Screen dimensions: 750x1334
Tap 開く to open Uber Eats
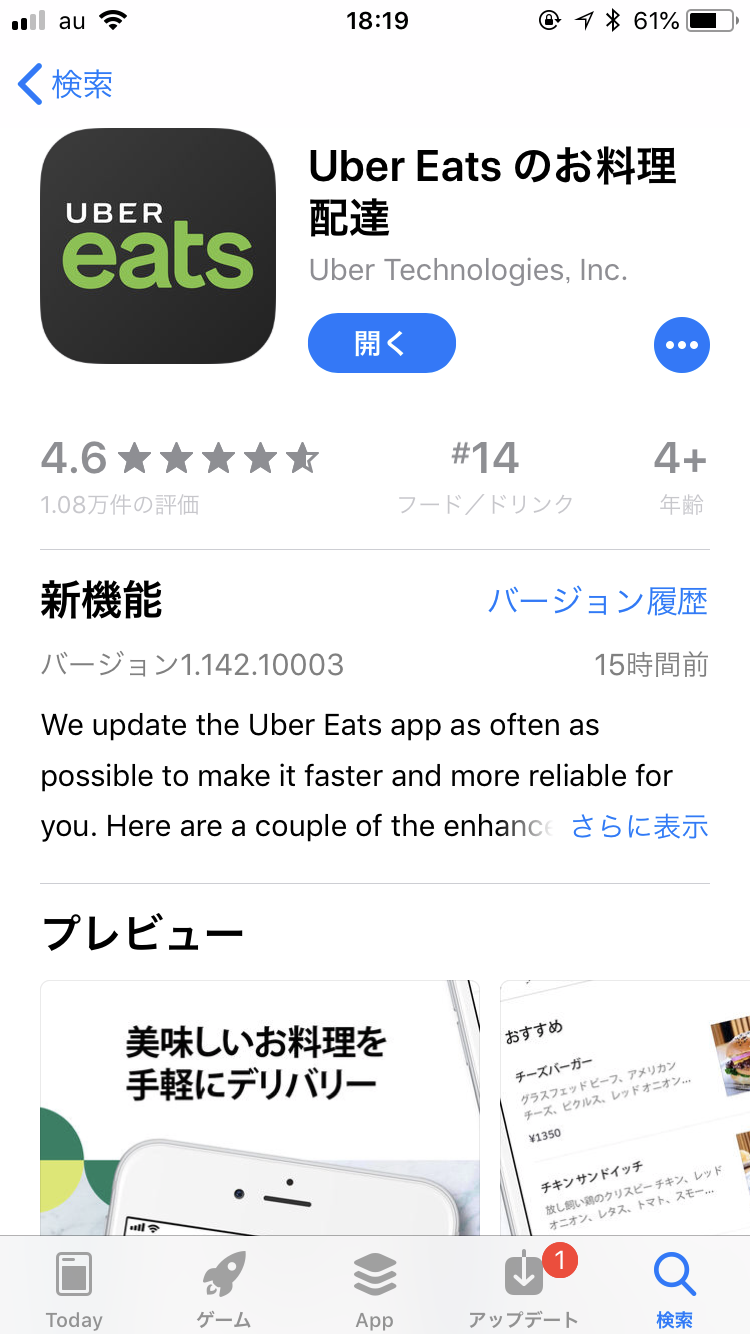coord(381,343)
